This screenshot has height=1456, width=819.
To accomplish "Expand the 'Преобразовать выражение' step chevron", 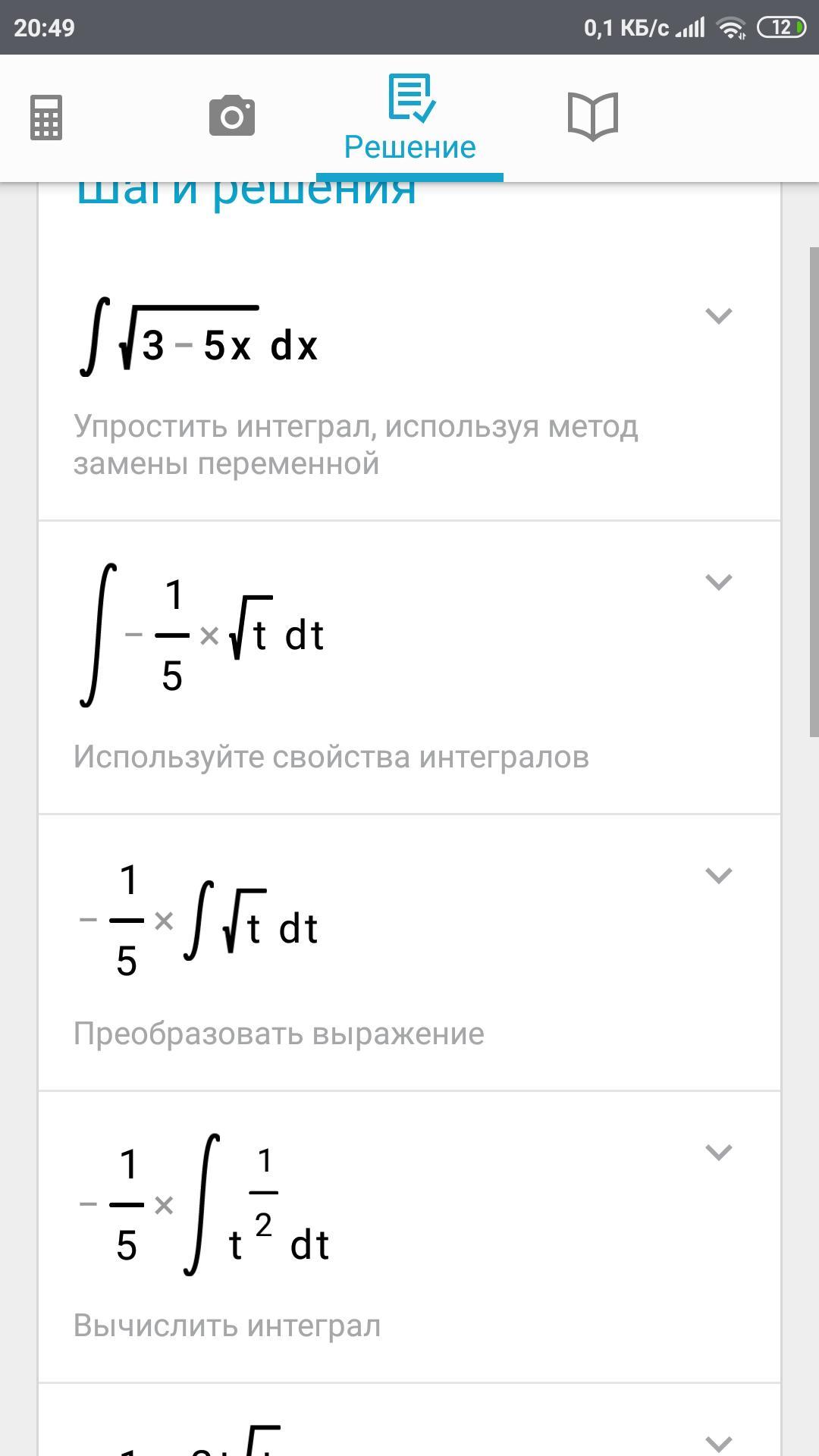I will 718,875.
